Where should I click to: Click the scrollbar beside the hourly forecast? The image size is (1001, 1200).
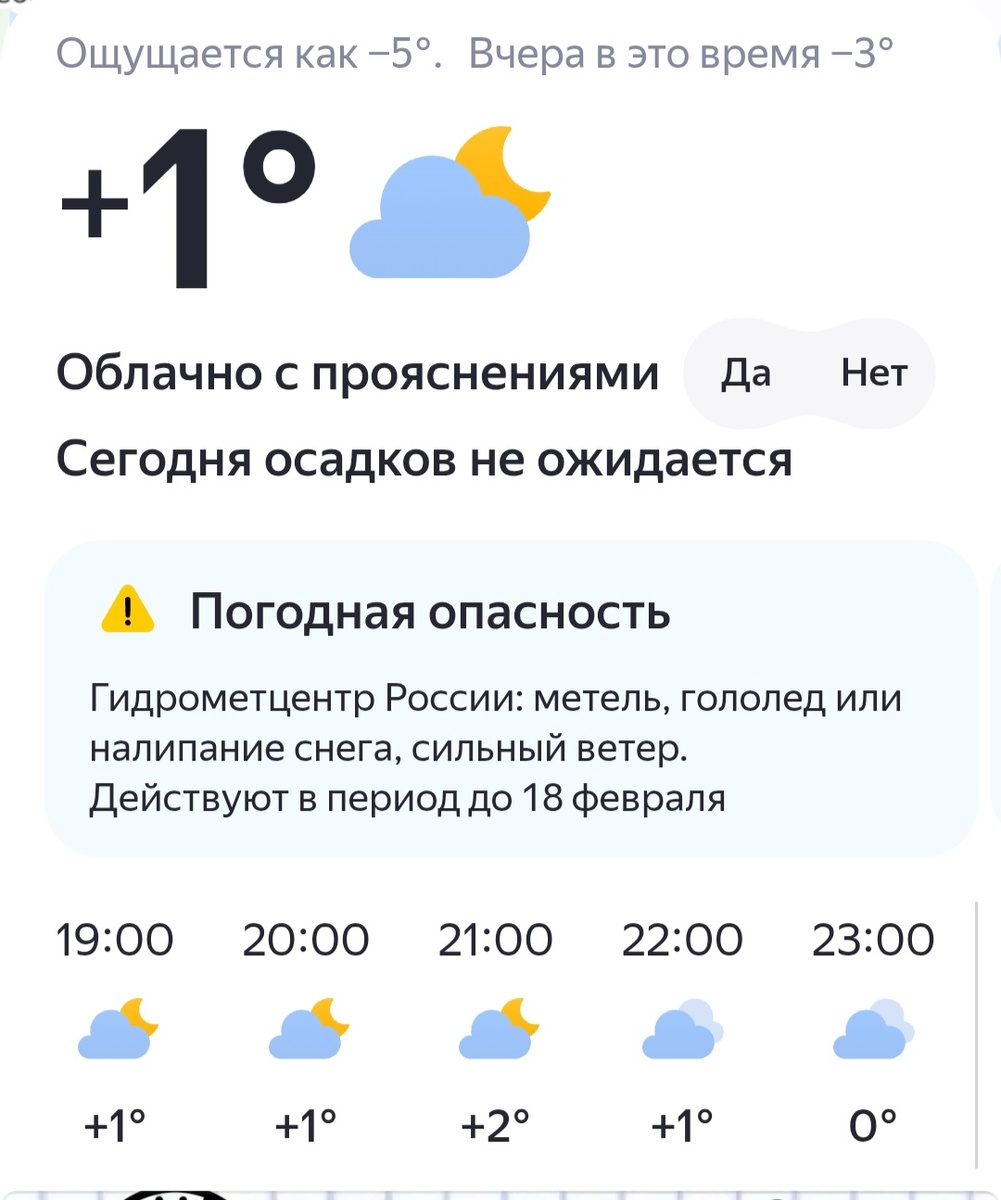click(x=977, y=1028)
